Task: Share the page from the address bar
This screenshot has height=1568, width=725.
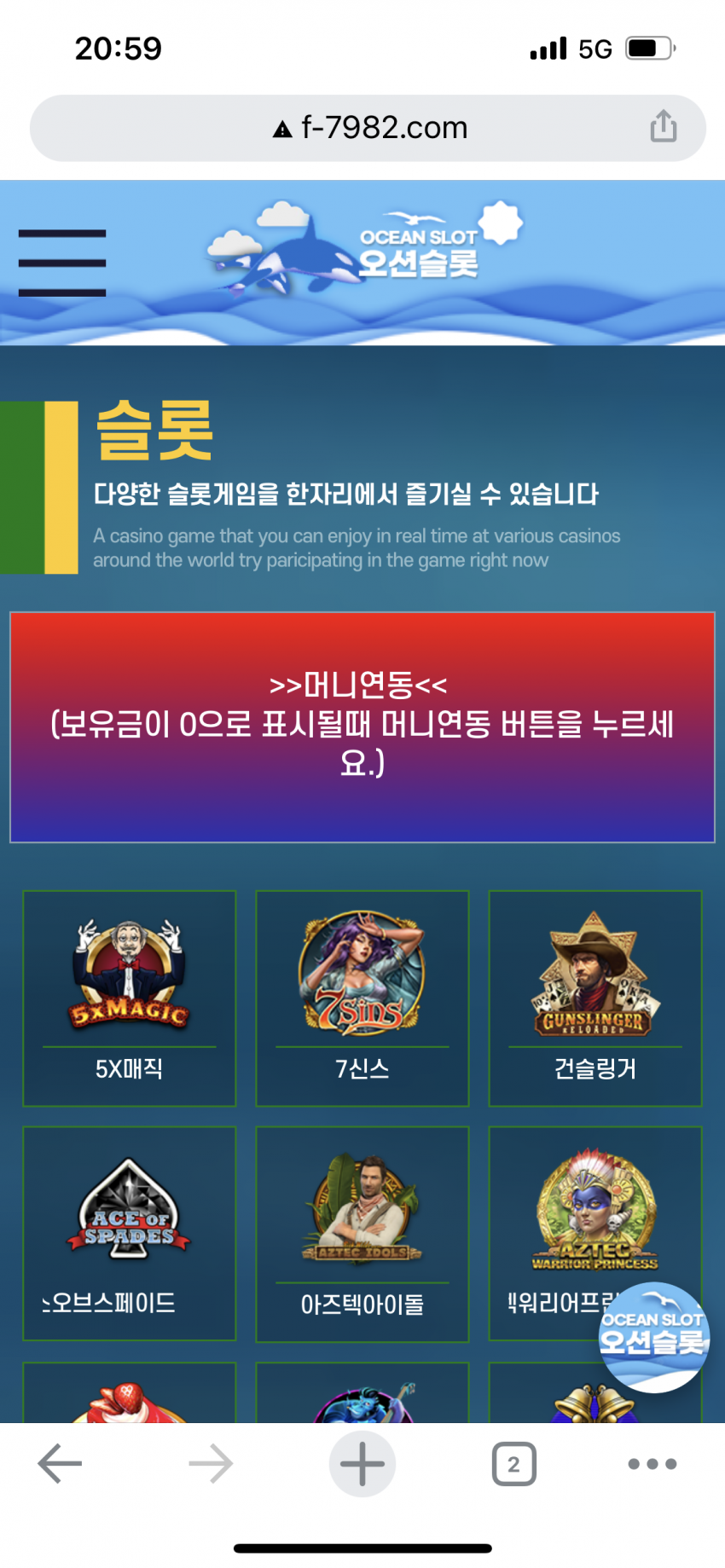Action: click(663, 127)
